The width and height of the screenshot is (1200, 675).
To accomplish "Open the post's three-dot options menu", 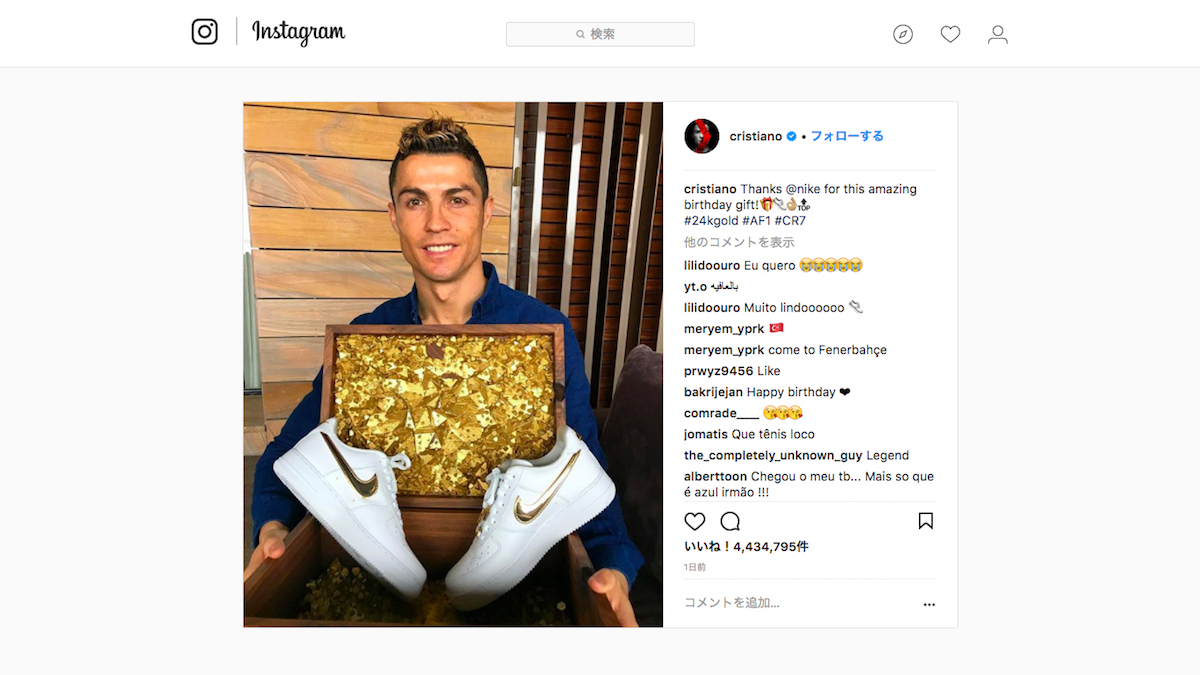I will 929,604.
